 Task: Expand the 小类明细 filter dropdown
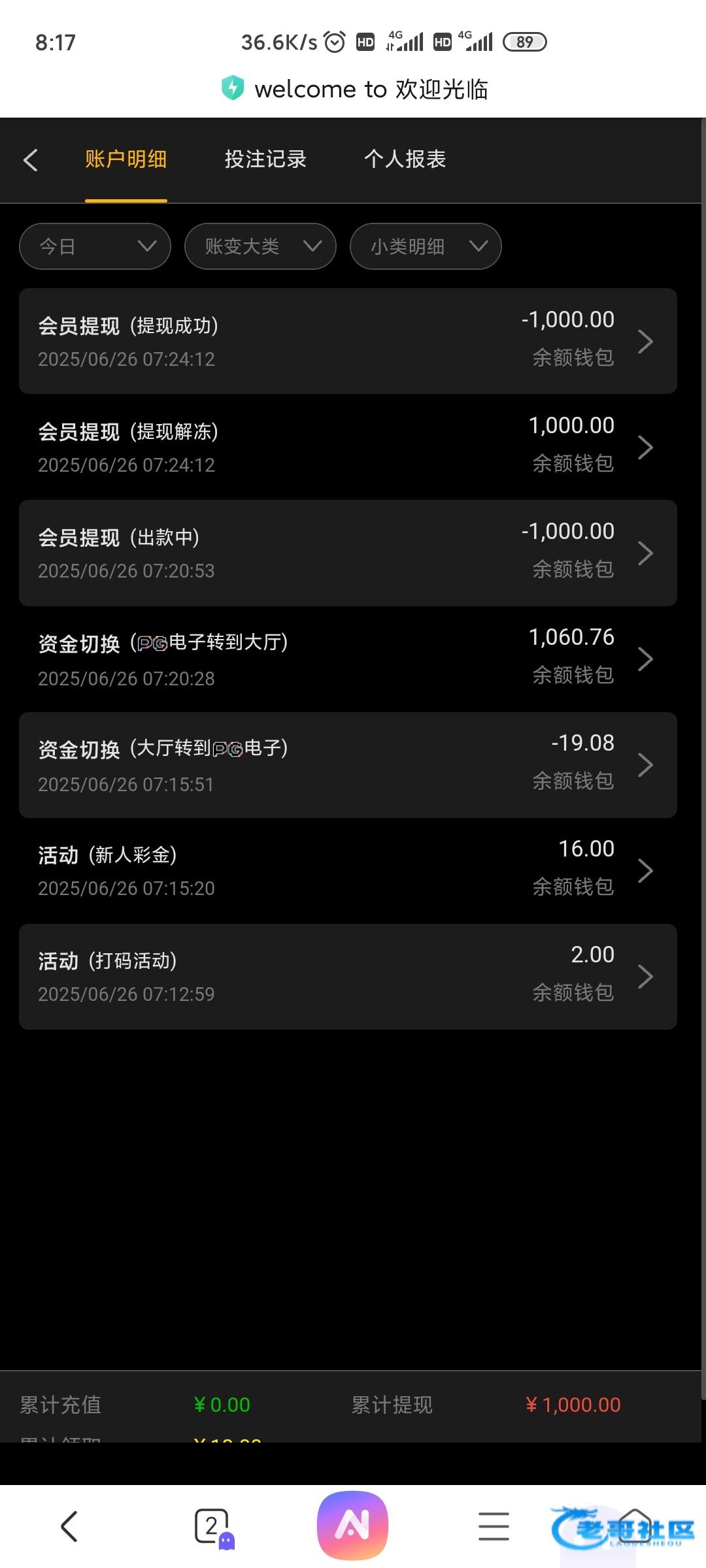click(x=426, y=246)
